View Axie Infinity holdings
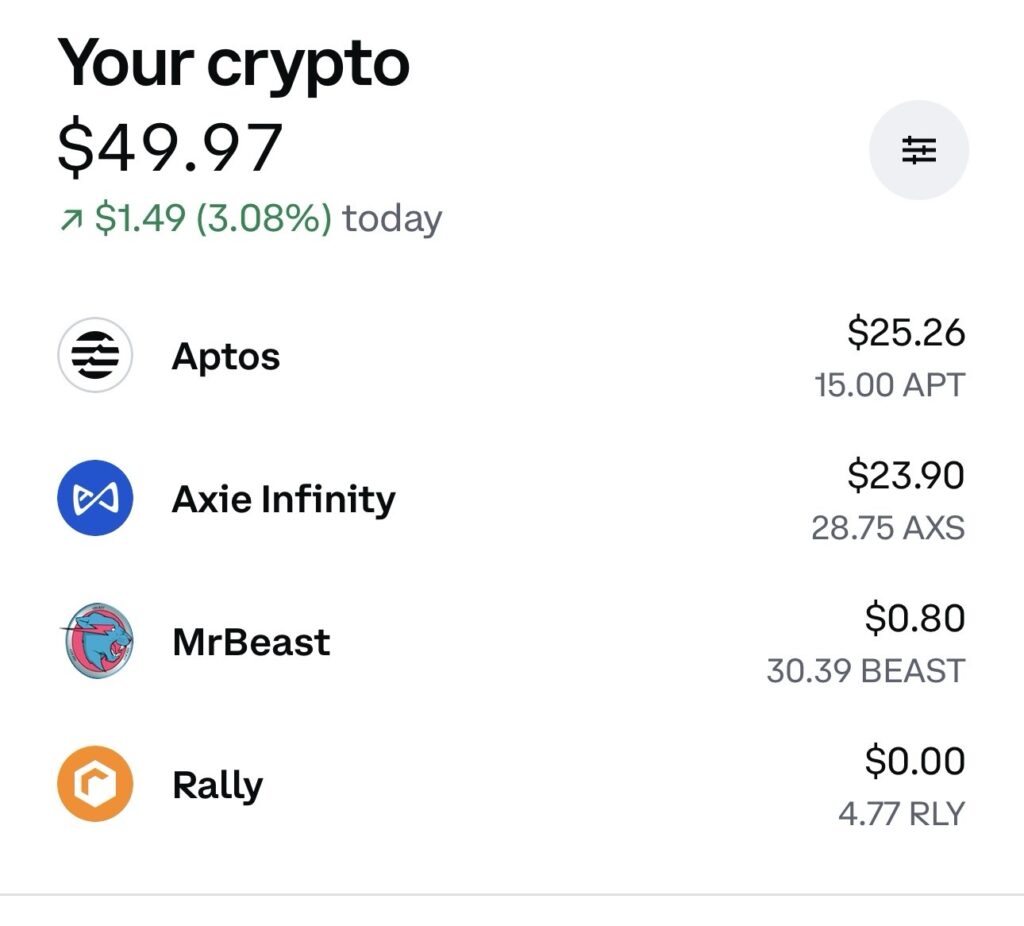This screenshot has height=926, width=1024. [x=283, y=499]
